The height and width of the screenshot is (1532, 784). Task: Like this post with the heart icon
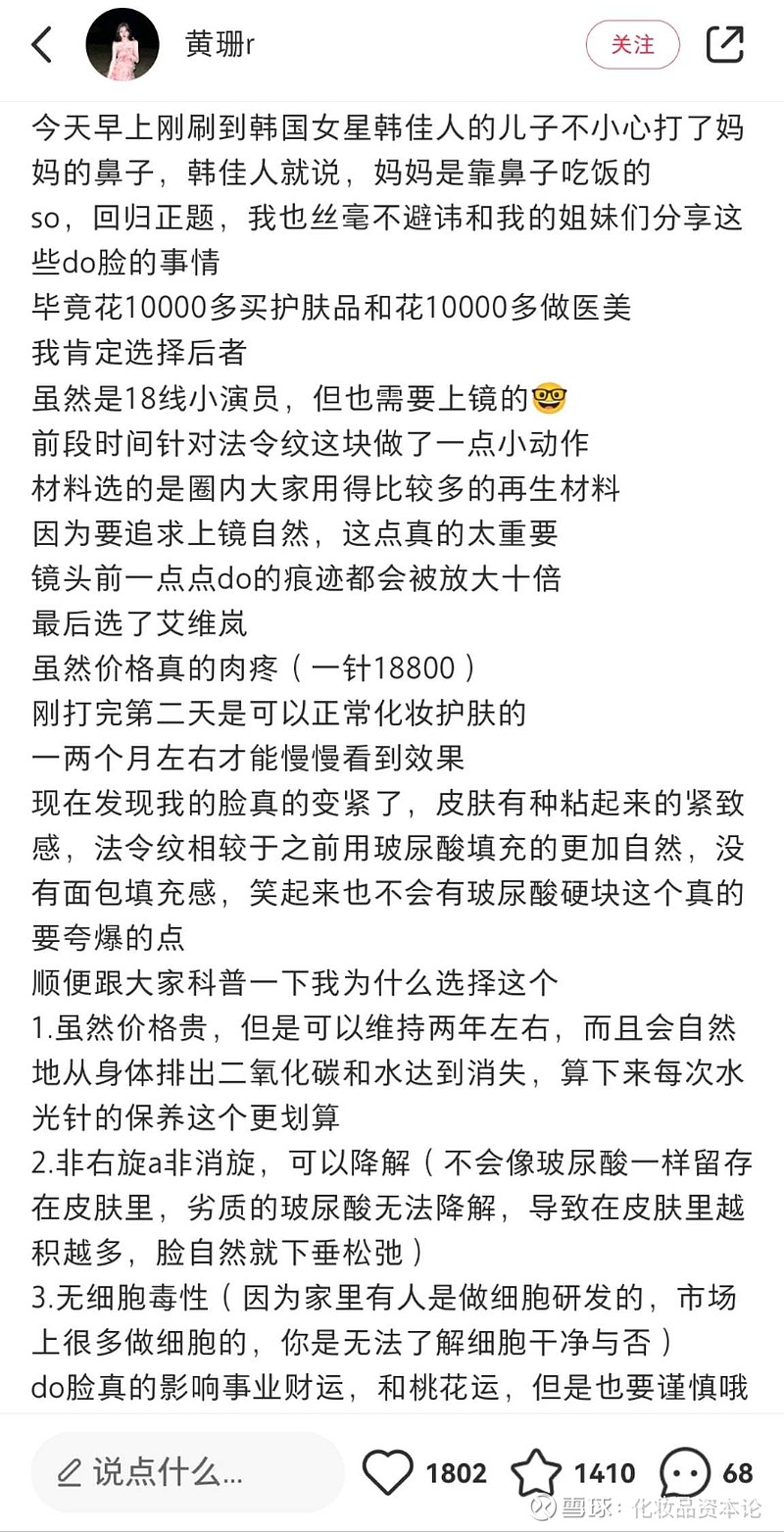[x=387, y=1472]
